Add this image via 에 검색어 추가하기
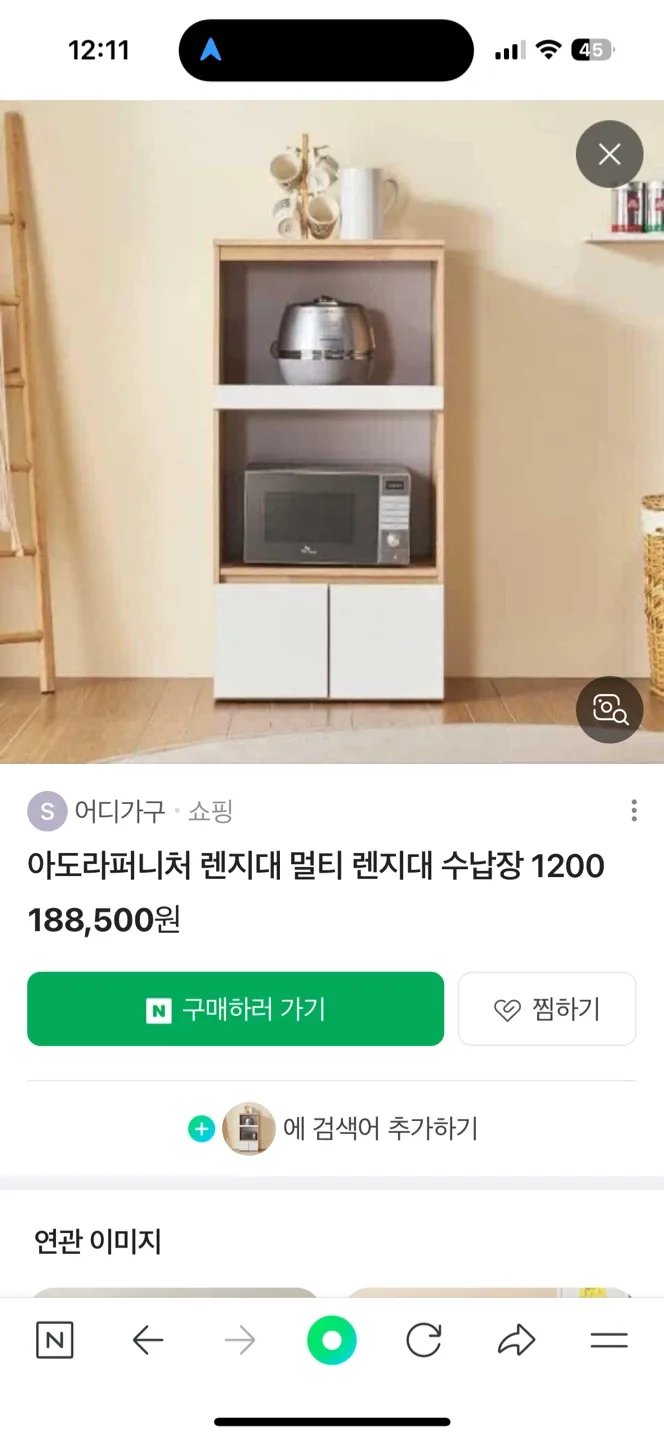 (x=332, y=1129)
